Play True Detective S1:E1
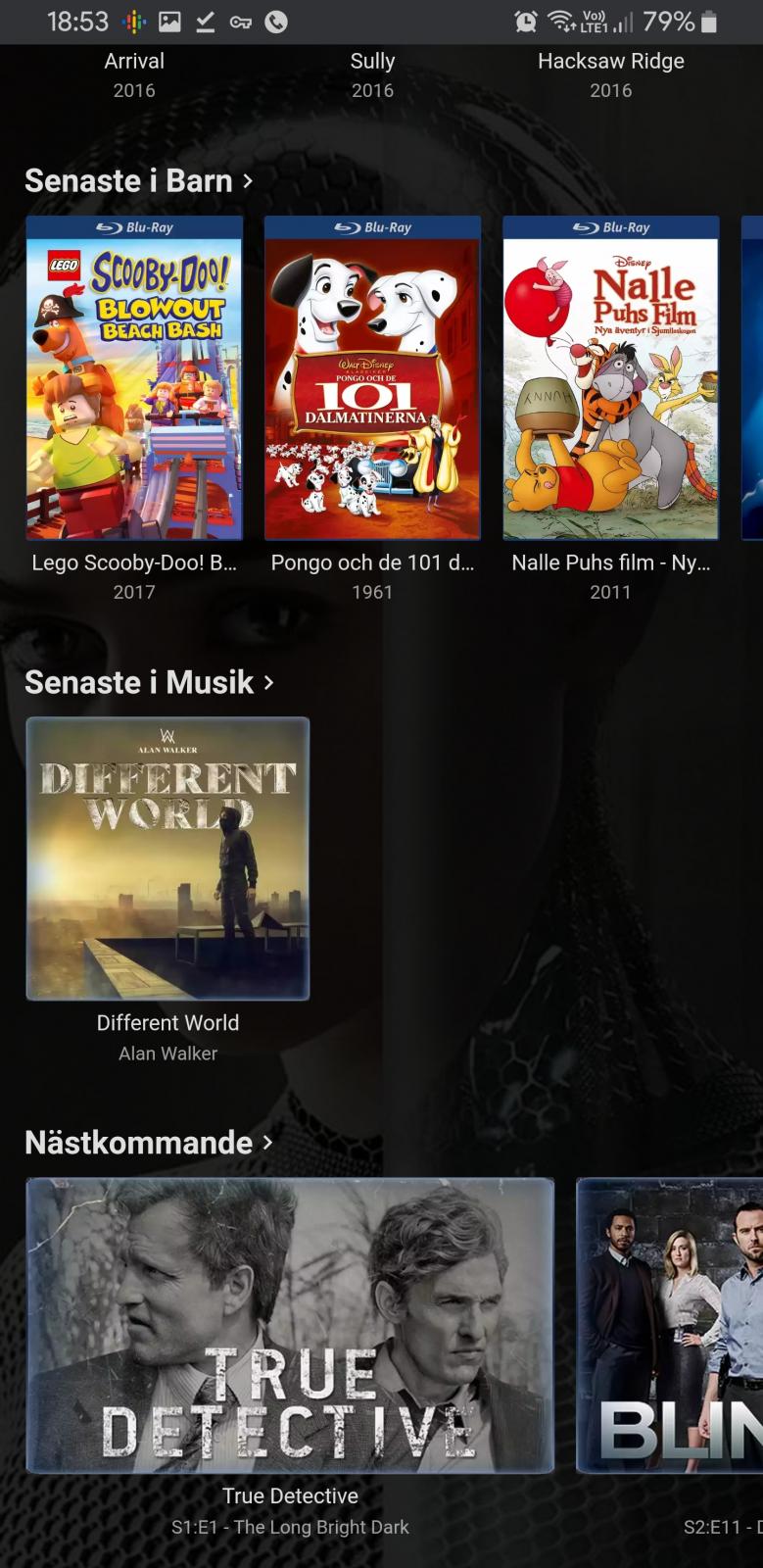 click(290, 1325)
